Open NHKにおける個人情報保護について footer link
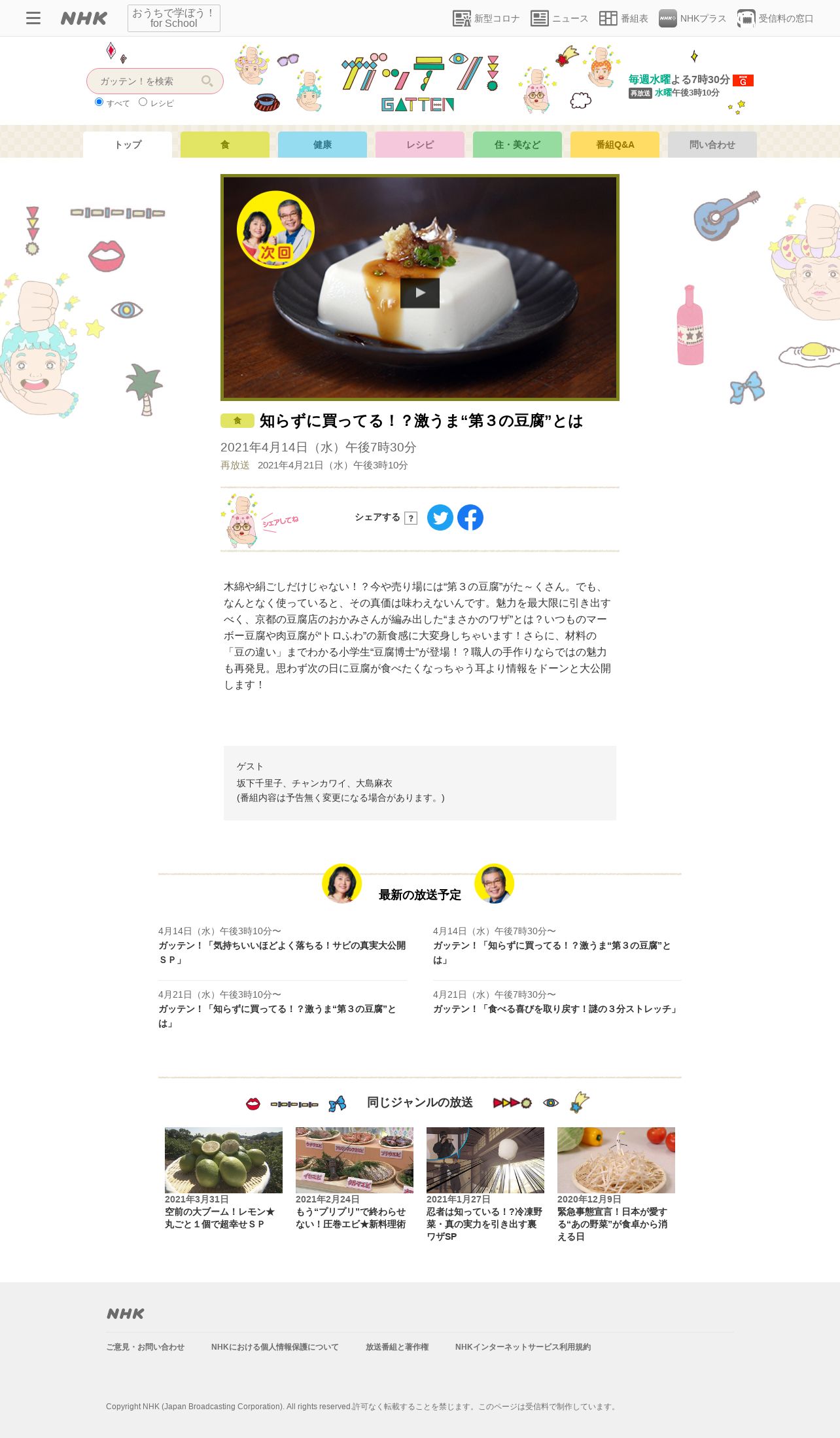 [x=275, y=1347]
